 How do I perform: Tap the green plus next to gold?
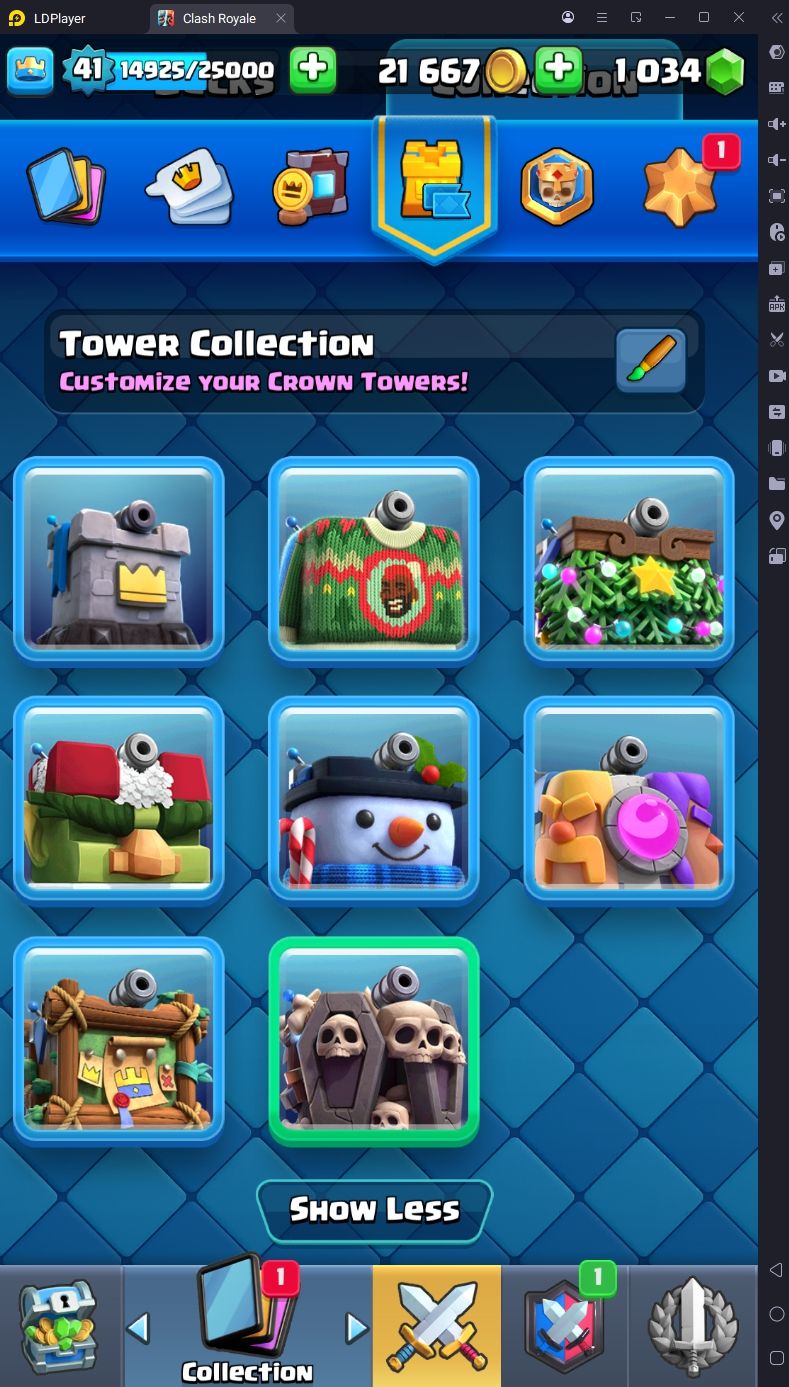point(558,69)
